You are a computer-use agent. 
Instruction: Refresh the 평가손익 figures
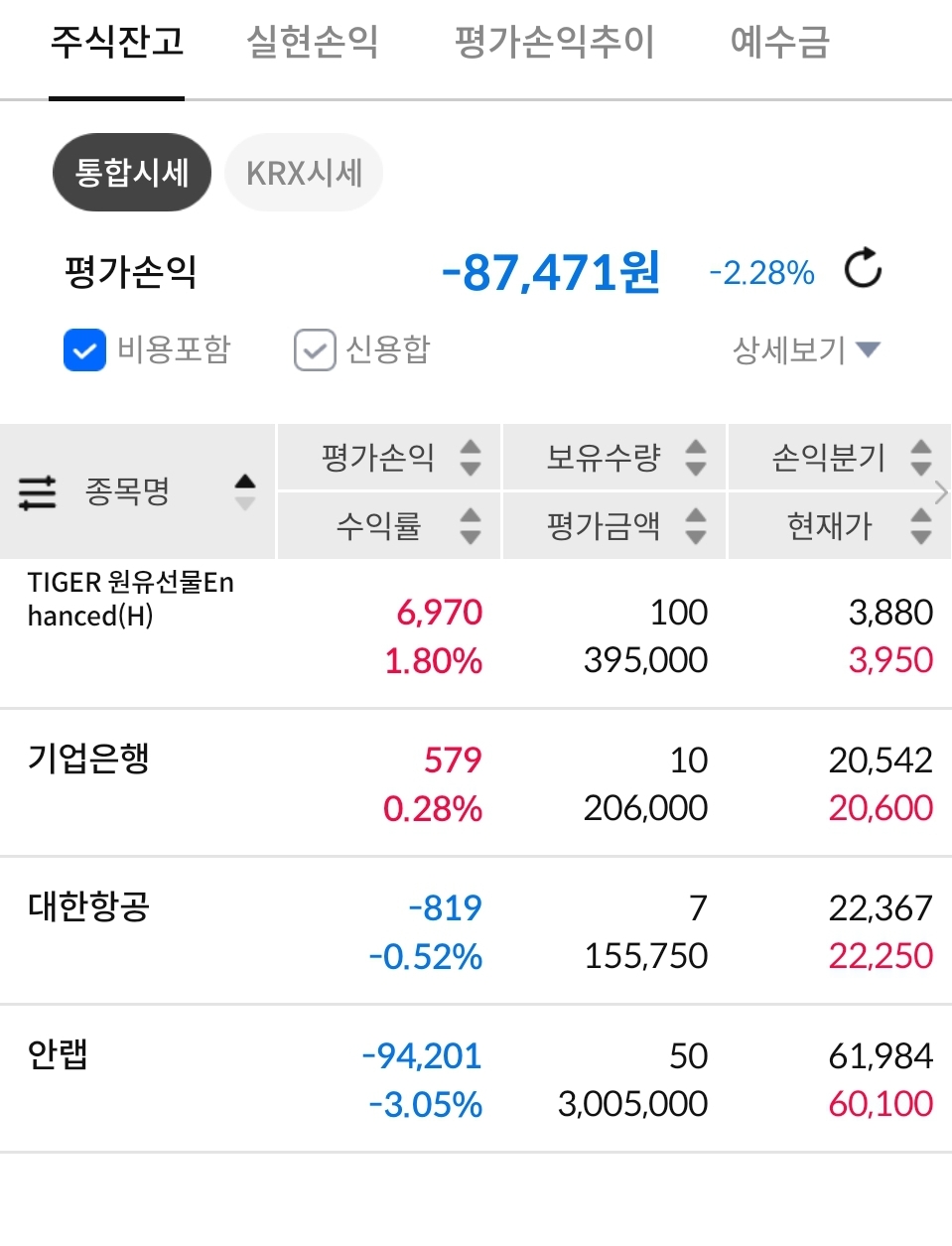click(x=863, y=269)
